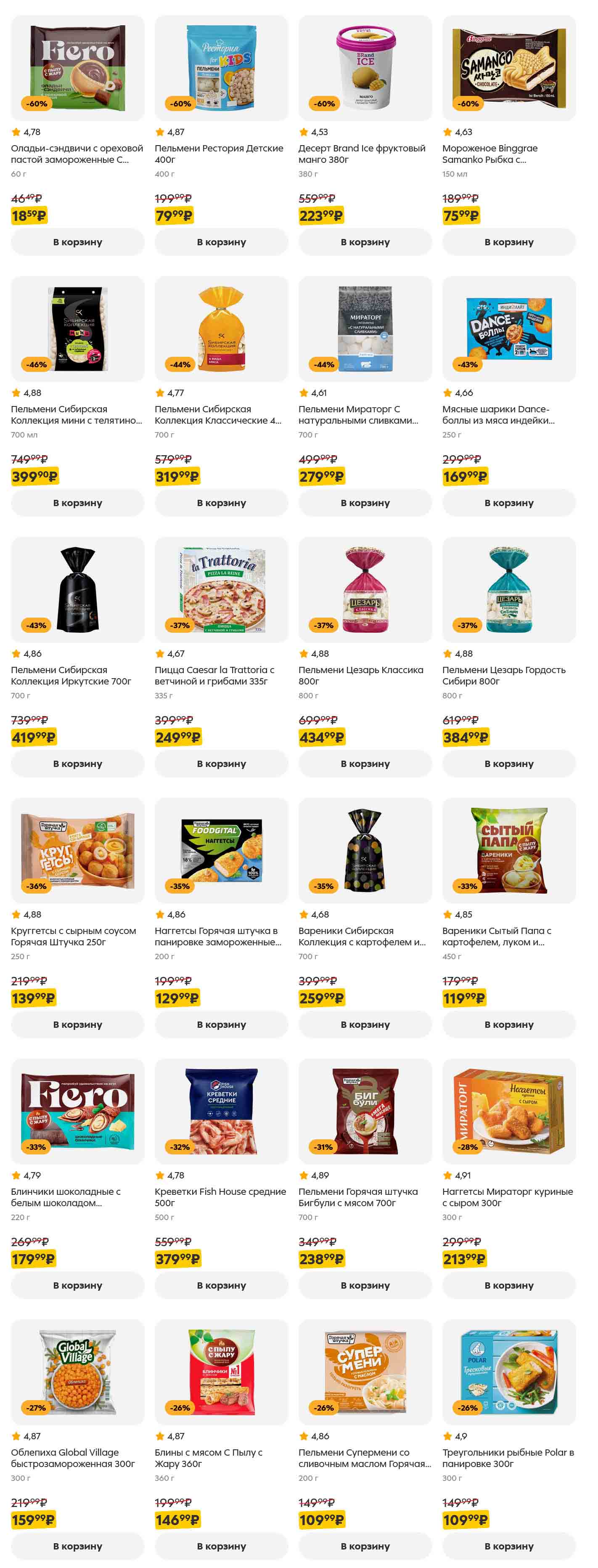This screenshot has height=1568, width=598.
Task: Add Облепиха Global Village to cart
Action: coord(77,1546)
